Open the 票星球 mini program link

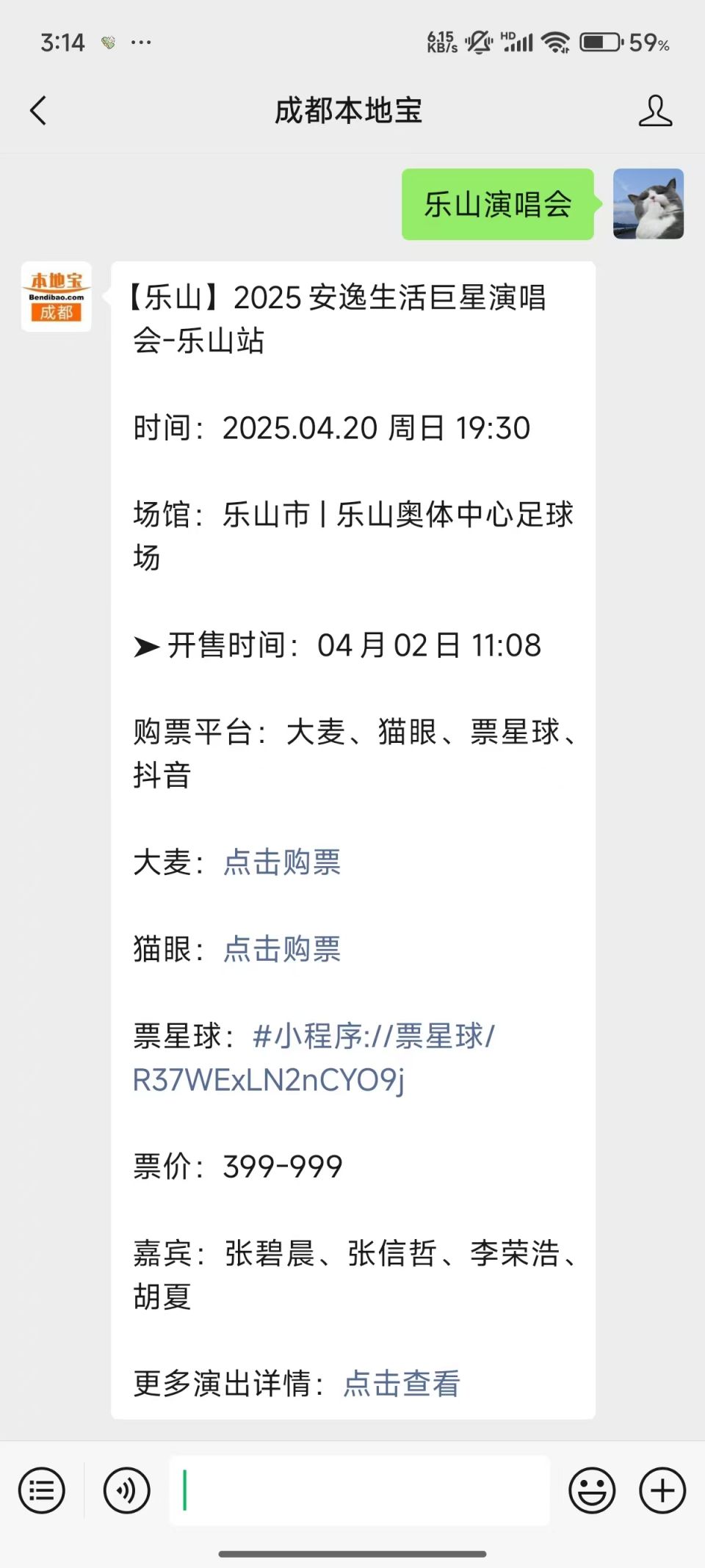click(x=314, y=1058)
